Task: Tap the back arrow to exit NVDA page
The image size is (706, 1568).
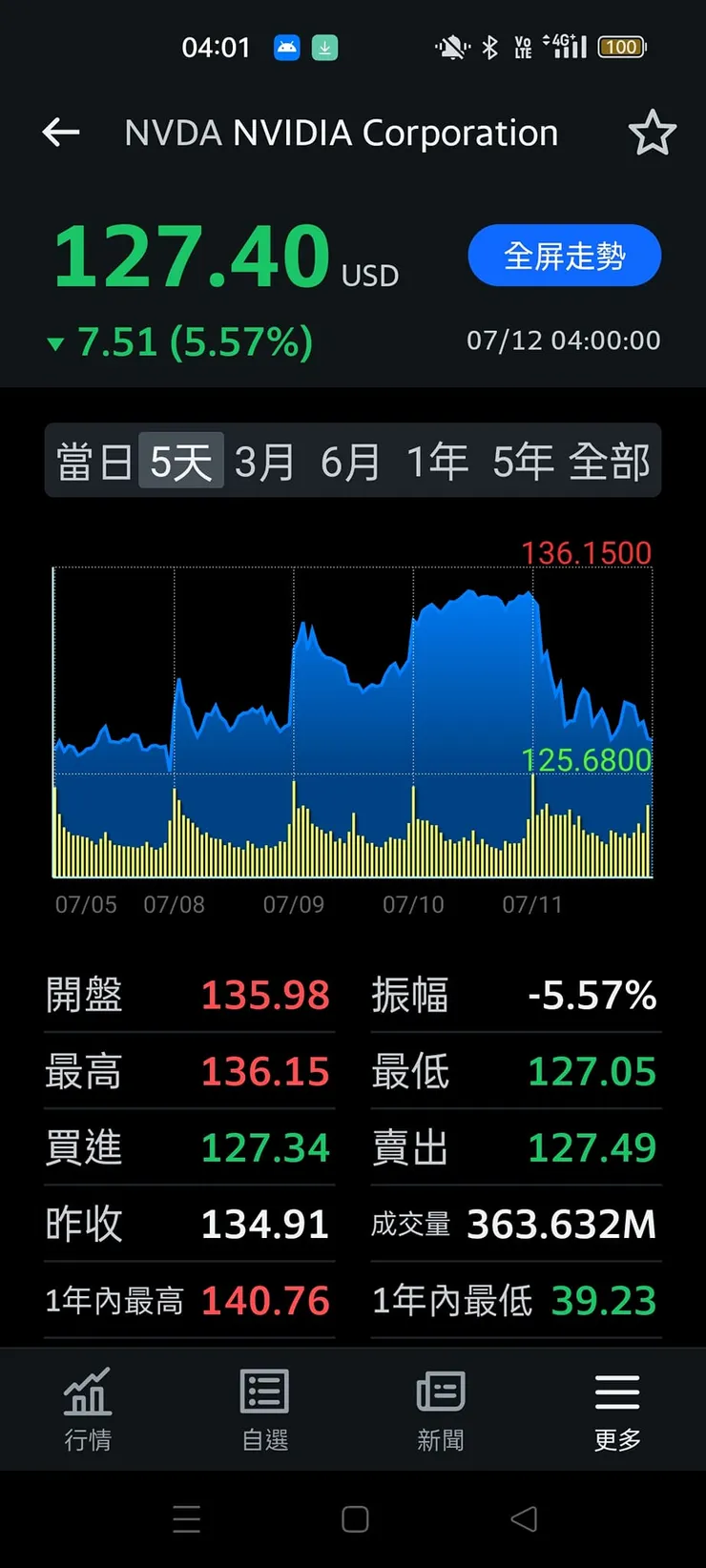Action: pyautogui.click(x=60, y=133)
